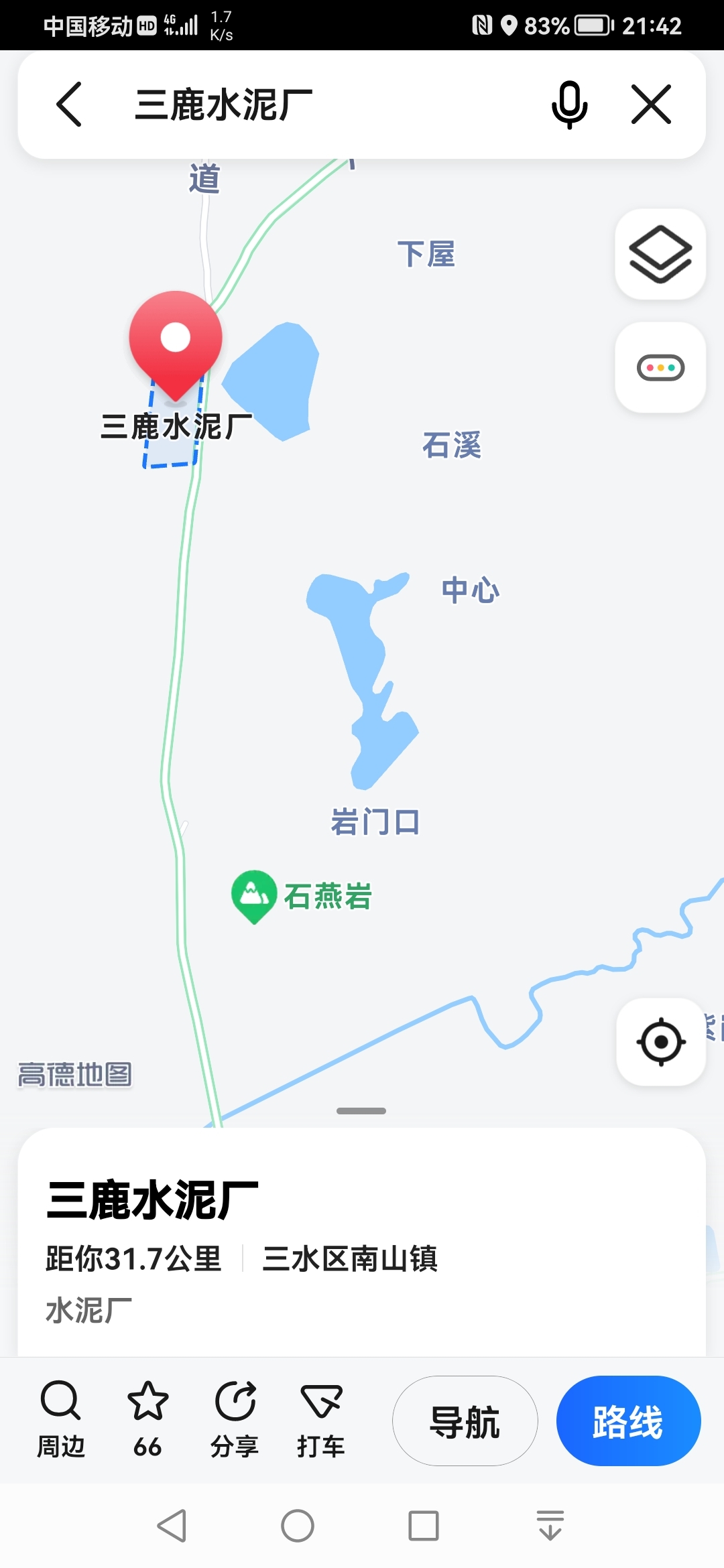Start voice search with the microphone

569,105
